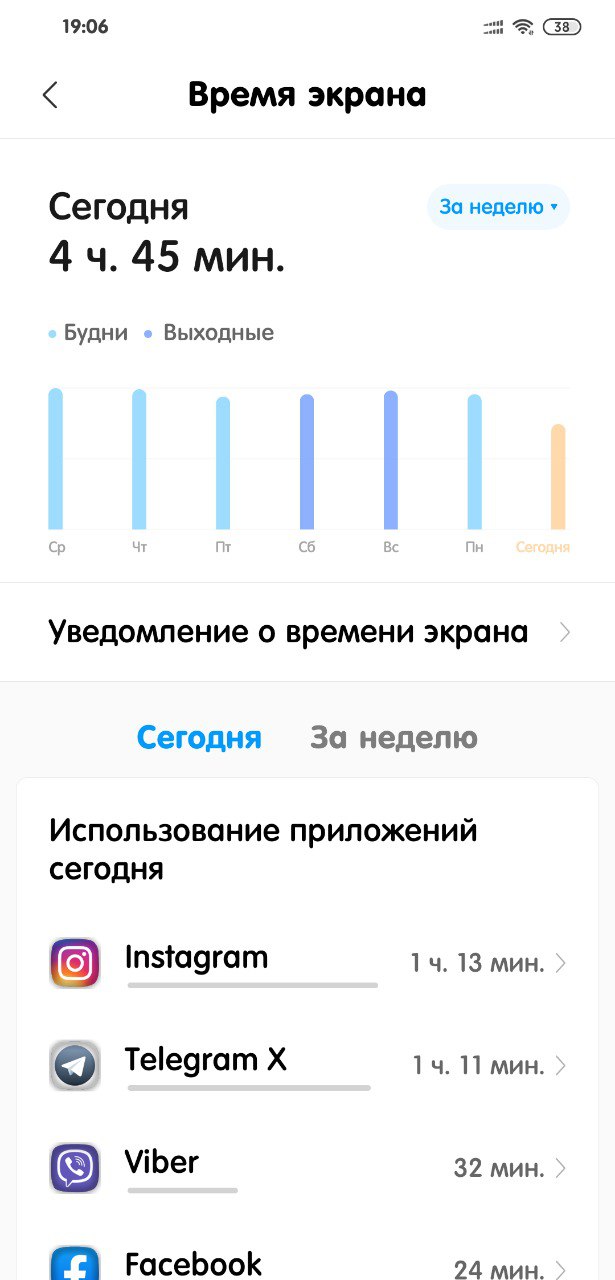This screenshot has height=1280, width=615.
Task: Select the Вс bar in the chart
Action: [x=391, y=460]
